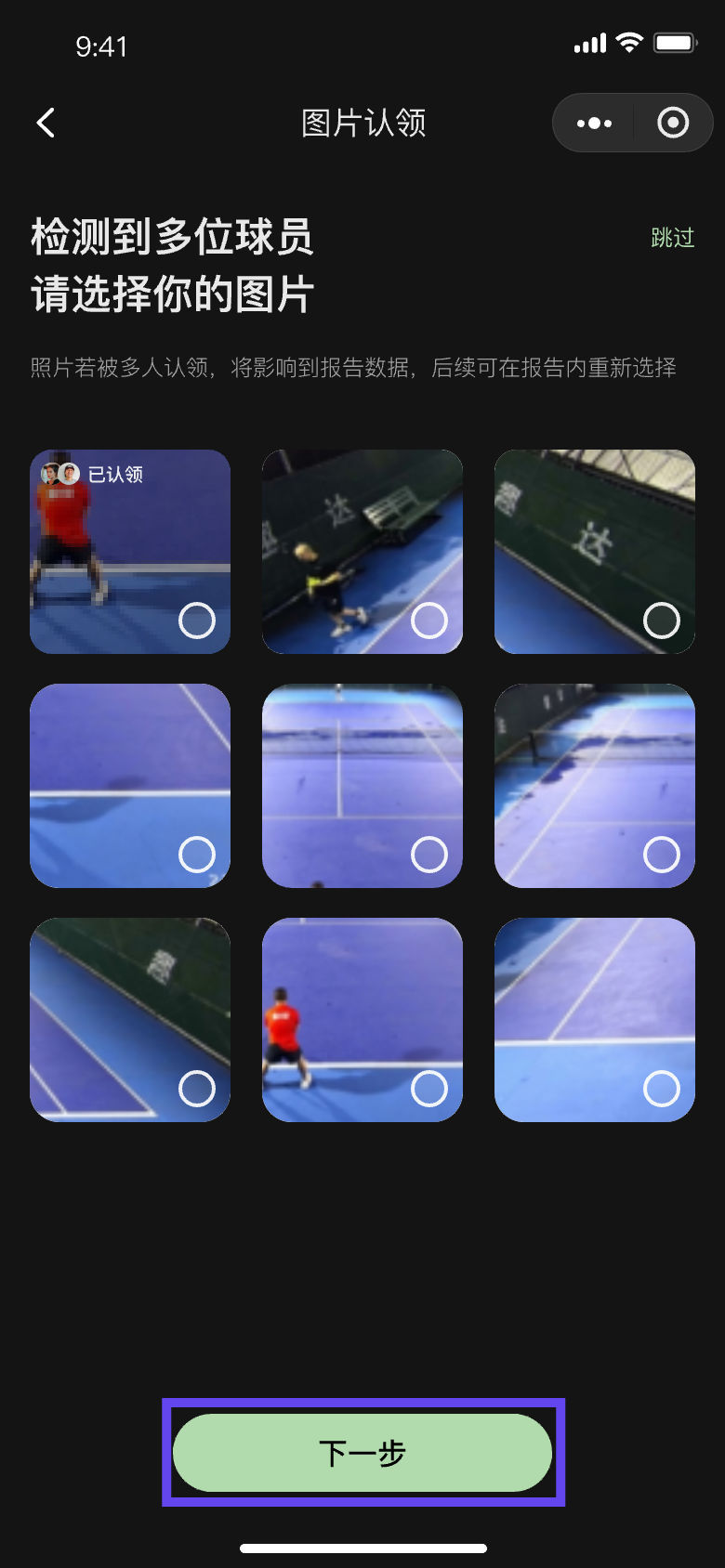Viewport: 725px width, 1568px height.
Task: Tap 下一步 to continue
Action: [362, 1453]
